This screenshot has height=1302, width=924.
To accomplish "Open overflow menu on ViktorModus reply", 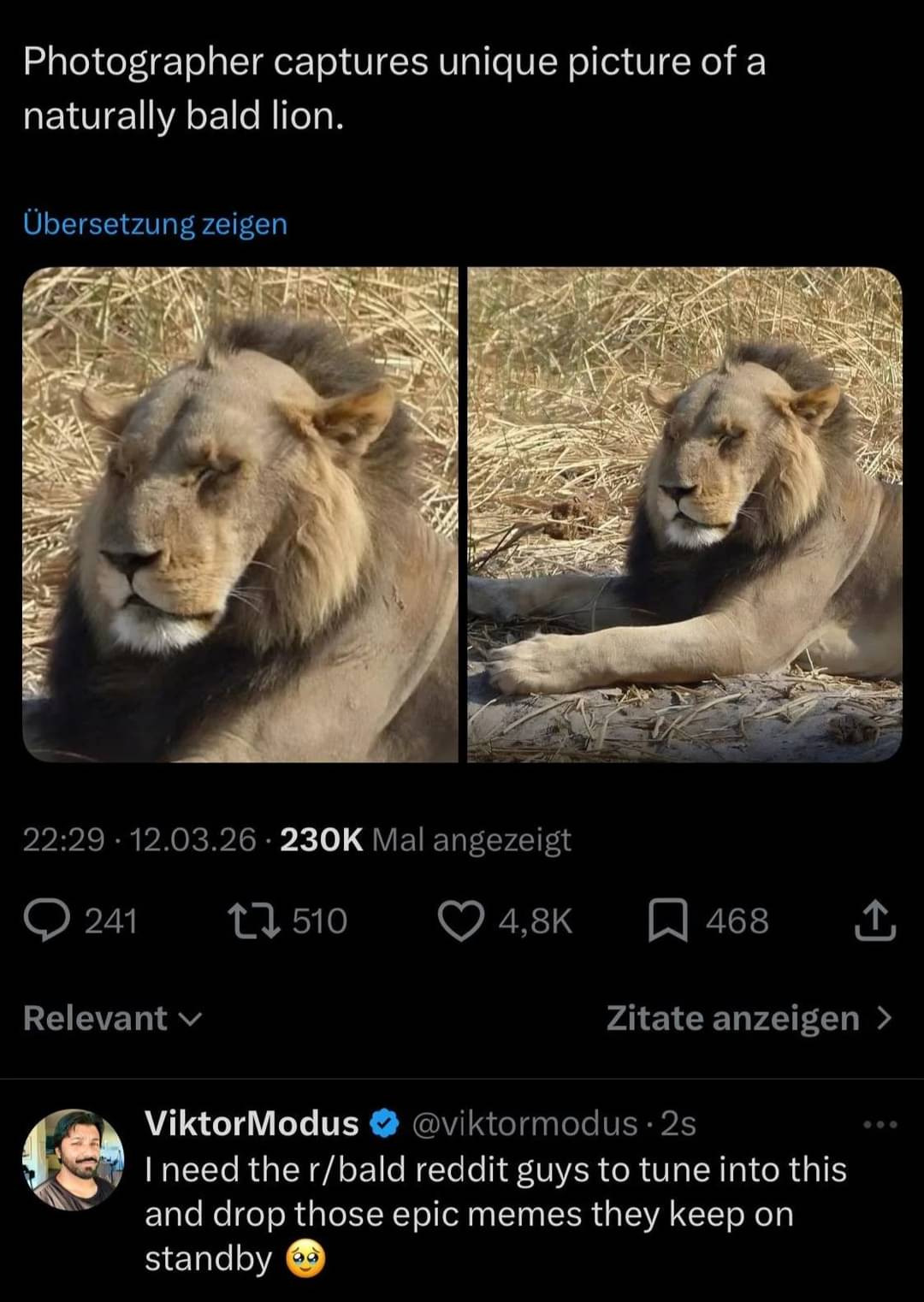I will pos(880,1124).
